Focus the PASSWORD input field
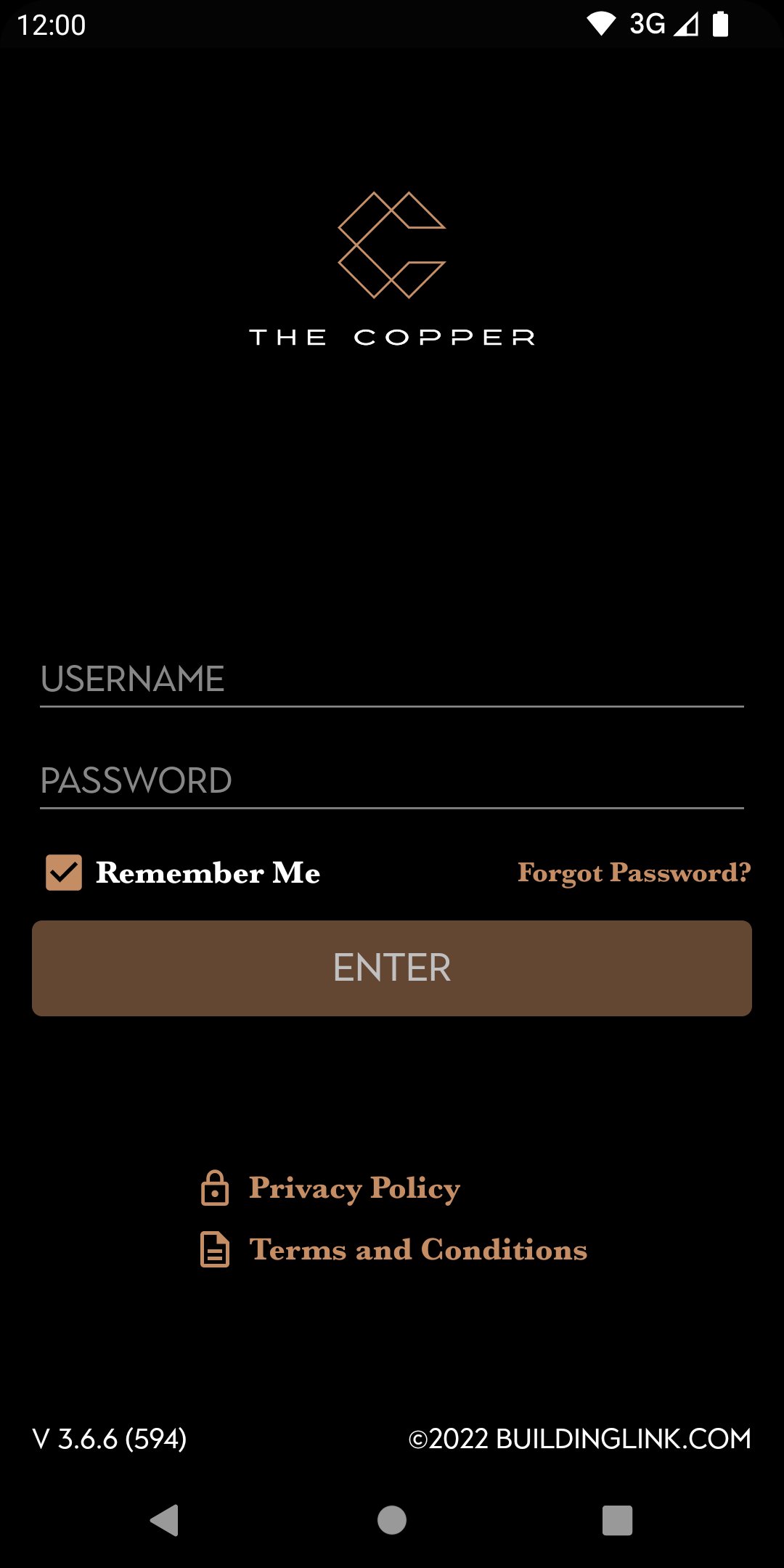The image size is (784, 1568). point(392,782)
